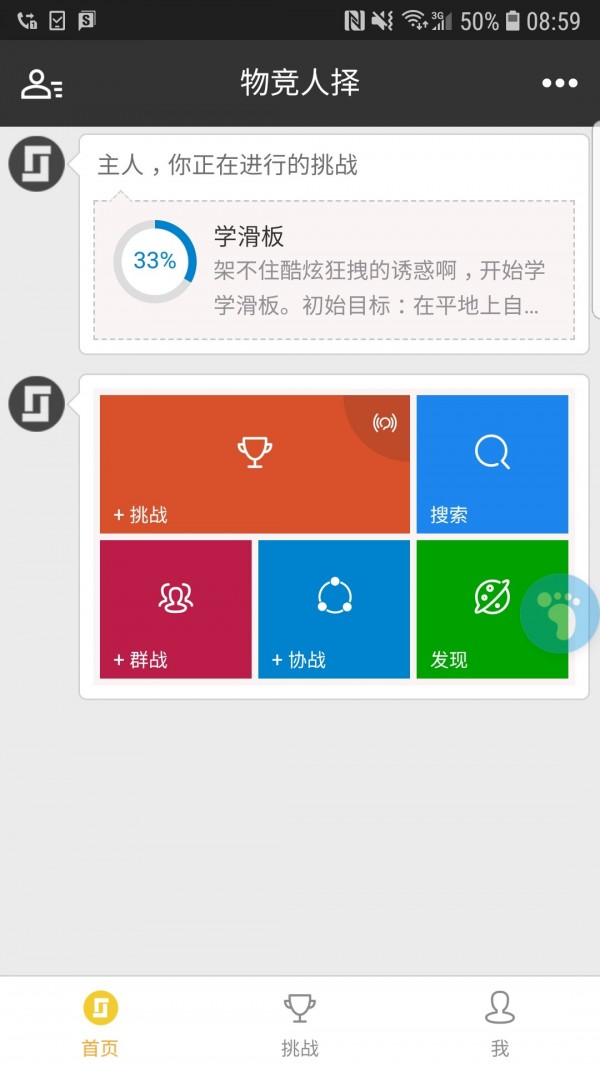The height and width of the screenshot is (1067, 600).
Task: Switch to the 首页 tab
Action: 100,1022
